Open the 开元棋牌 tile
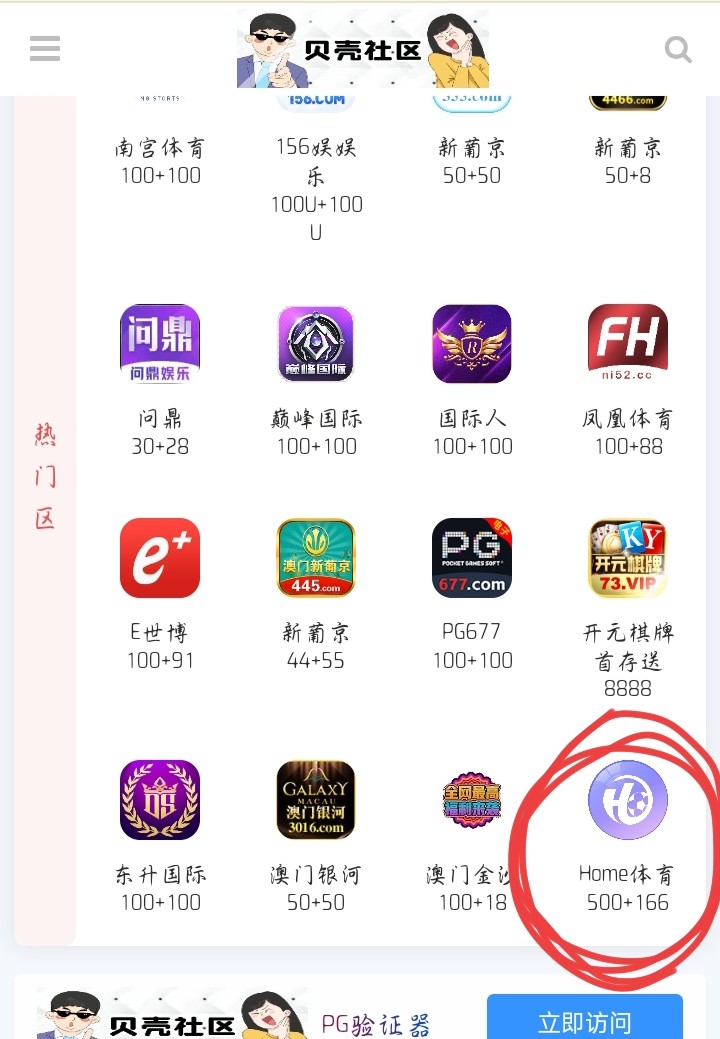This screenshot has width=720, height=1039. [628, 558]
